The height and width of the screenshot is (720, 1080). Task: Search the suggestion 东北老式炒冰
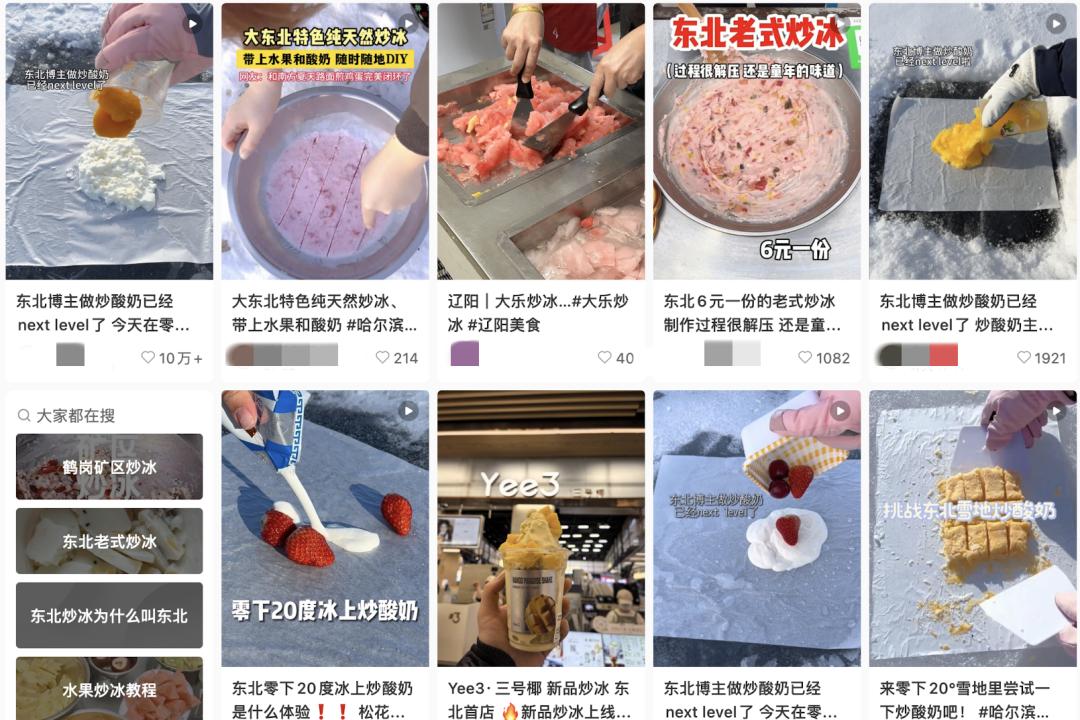[109, 541]
